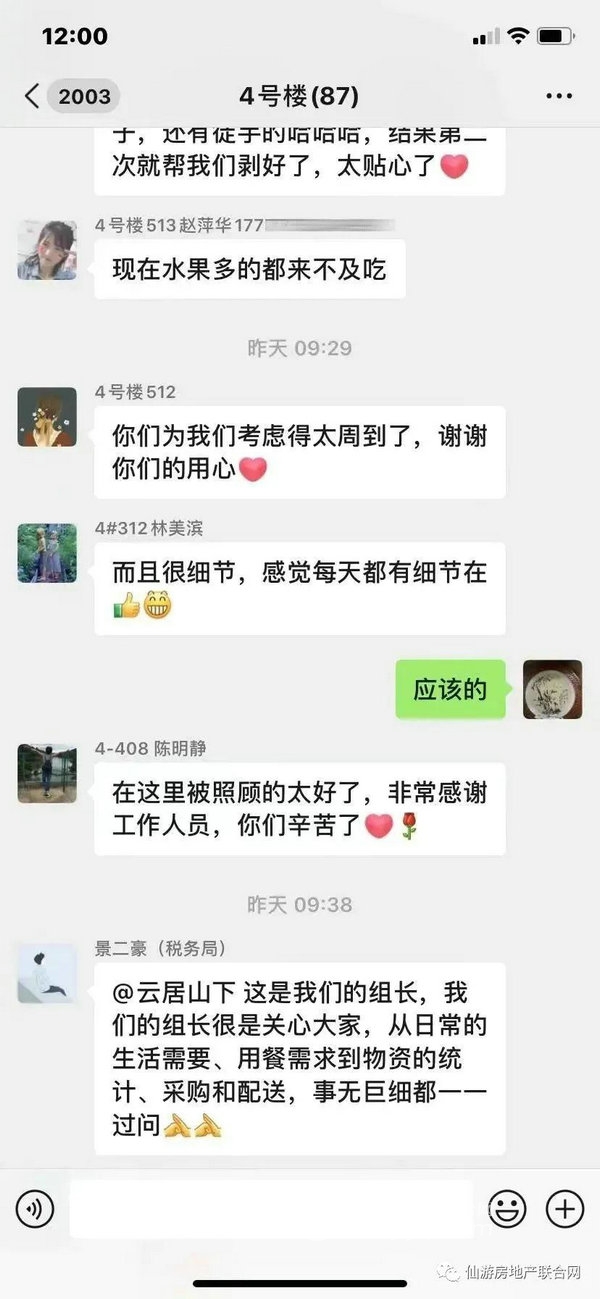
Task: Switch to voice message input
Action: [x=35, y=1209]
